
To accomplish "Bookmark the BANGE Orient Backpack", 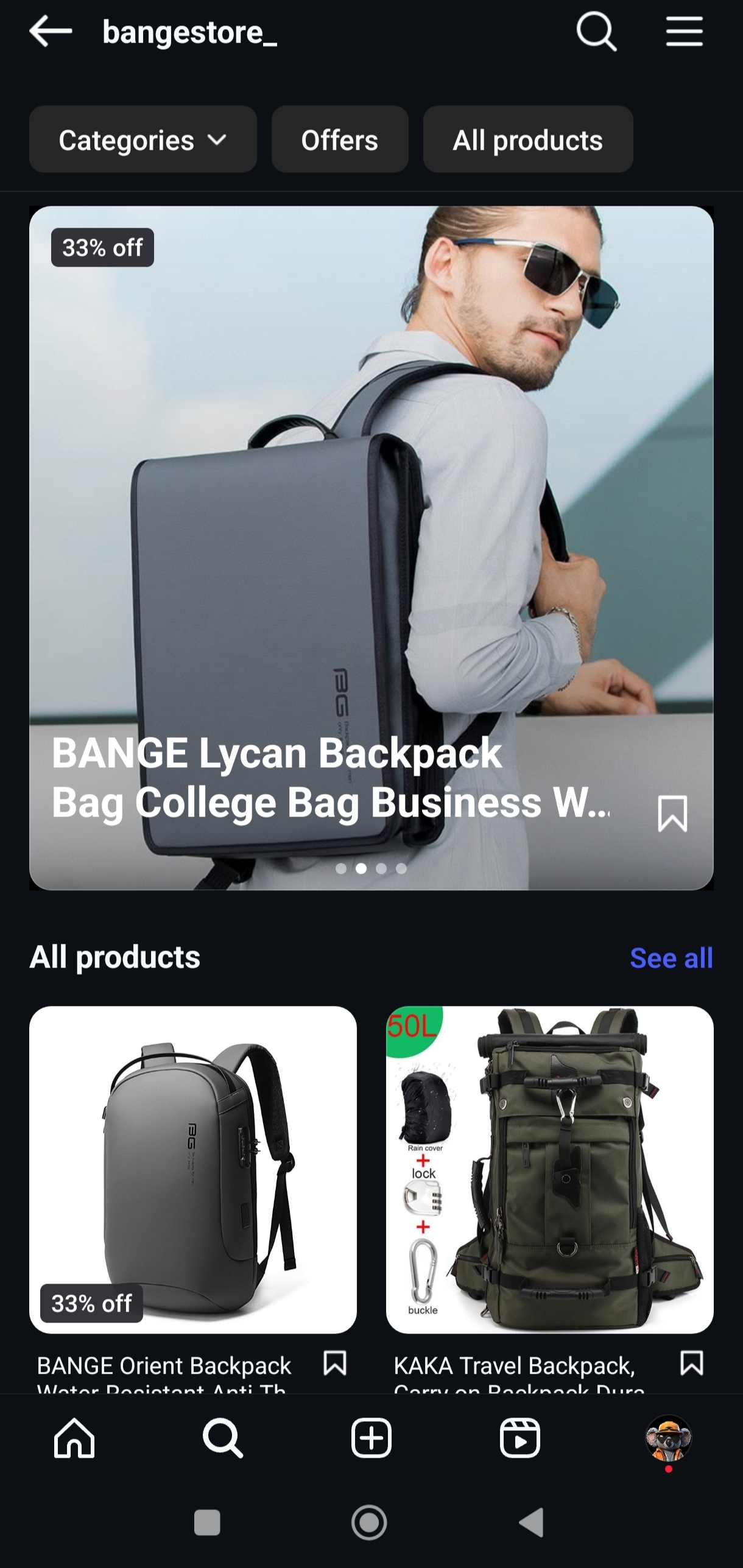I will (334, 1363).
